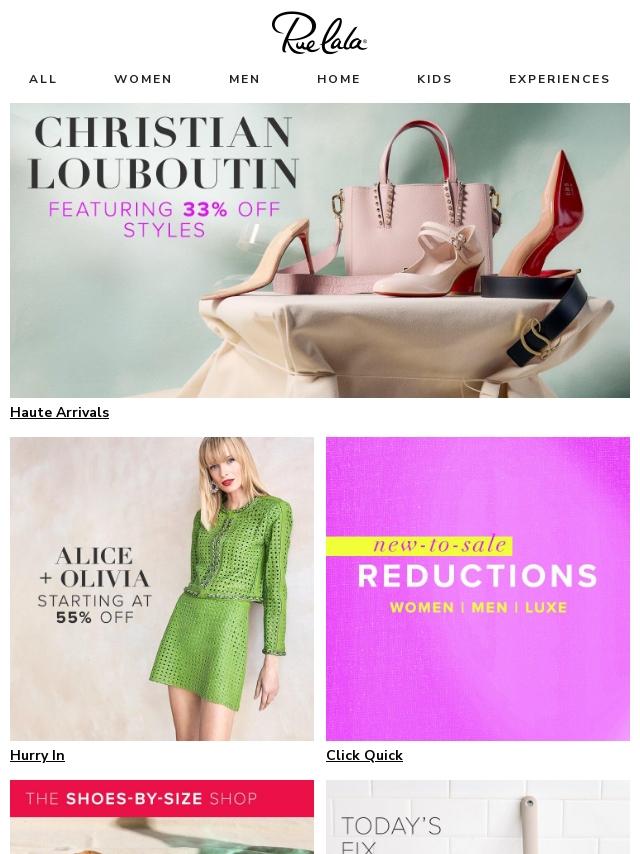The width and height of the screenshot is (640, 854).
Task: Switch to the Women category
Action: [x=143, y=79]
